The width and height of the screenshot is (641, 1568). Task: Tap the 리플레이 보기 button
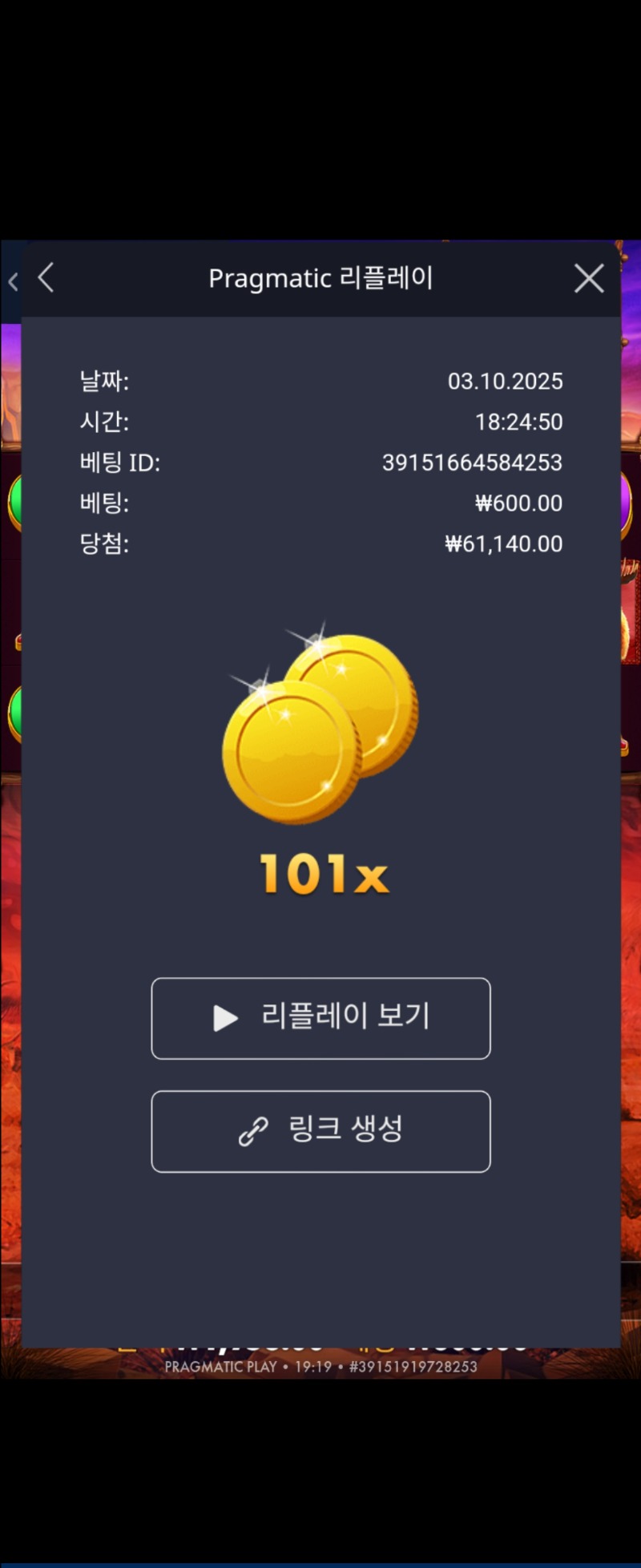tap(320, 1018)
